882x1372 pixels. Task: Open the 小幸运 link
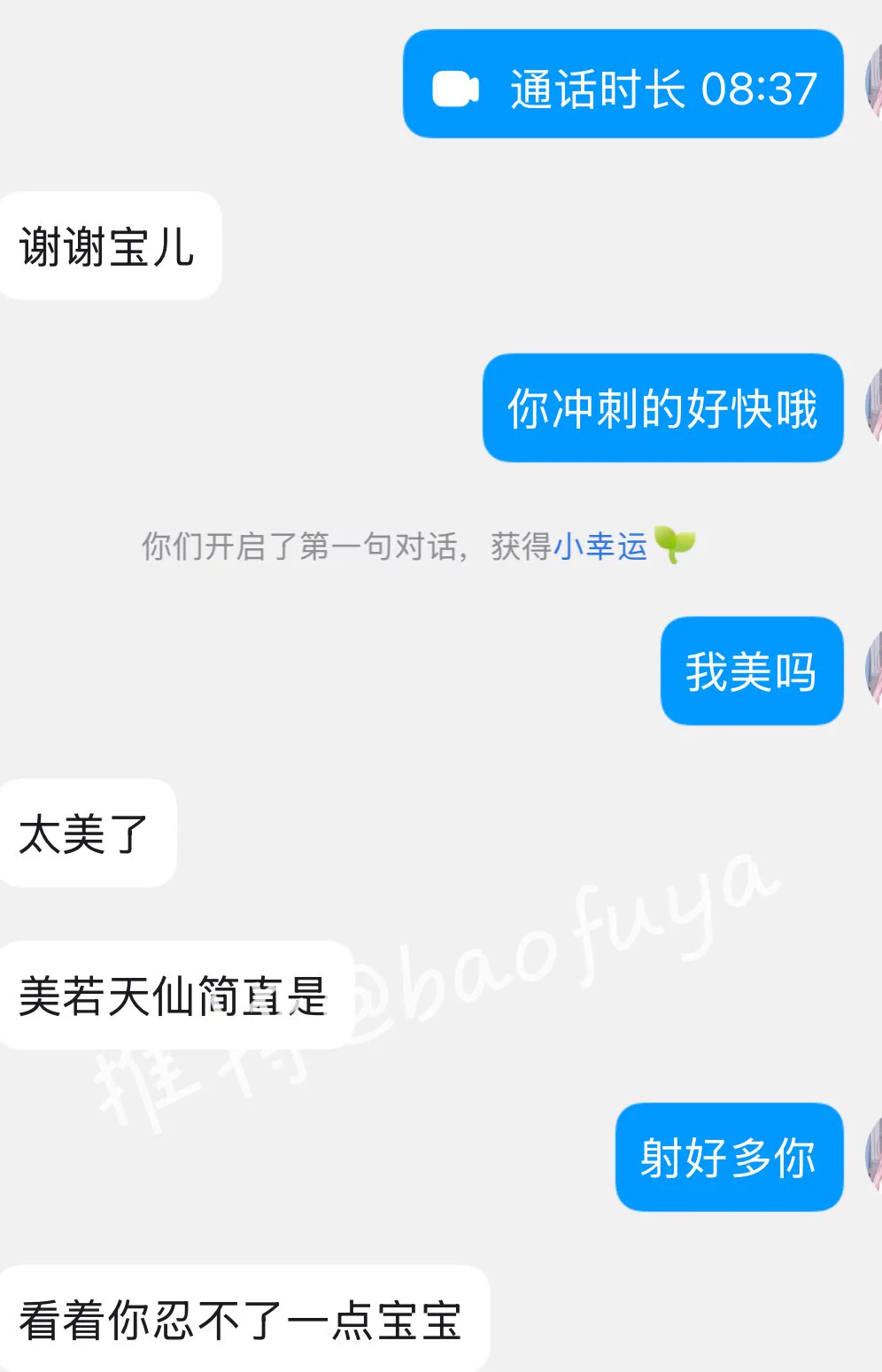point(600,546)
